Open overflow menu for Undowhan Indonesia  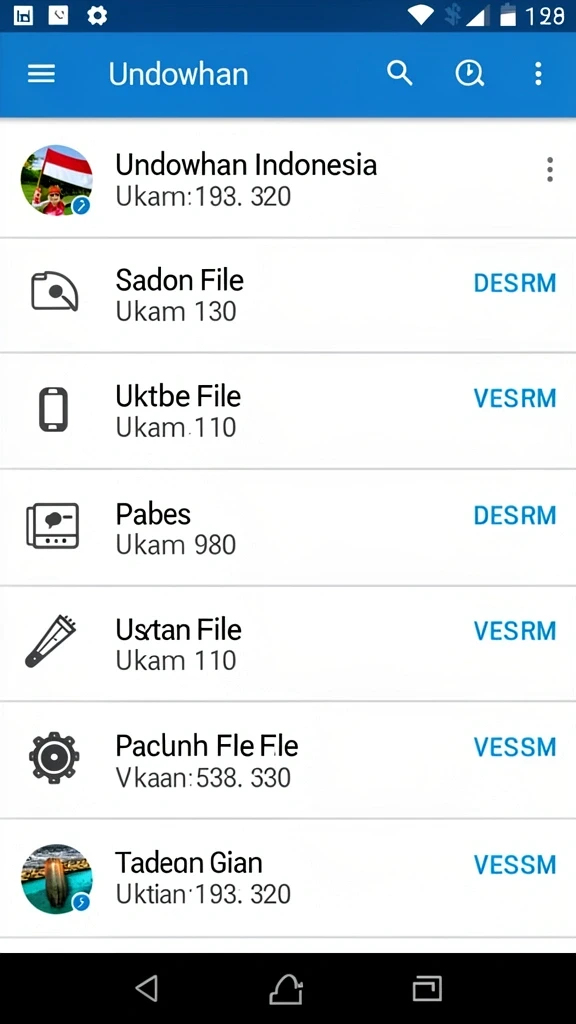click(x=550, y=169)
